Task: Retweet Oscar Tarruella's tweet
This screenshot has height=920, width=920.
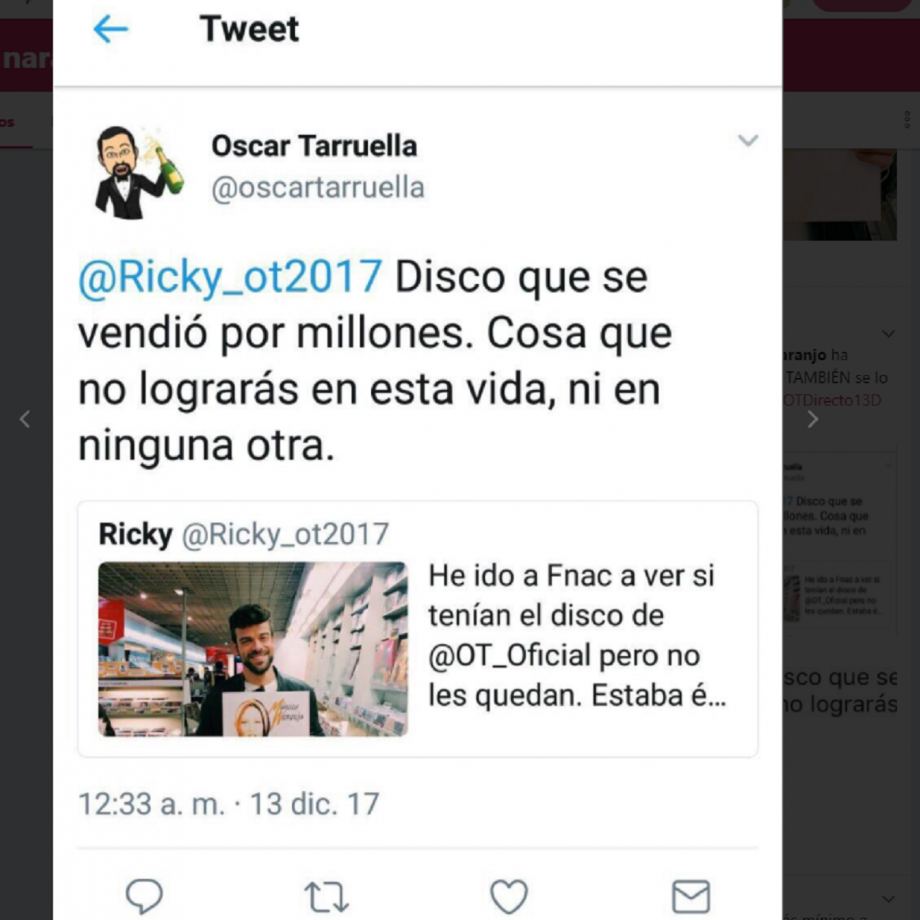Action: point(326,896)
